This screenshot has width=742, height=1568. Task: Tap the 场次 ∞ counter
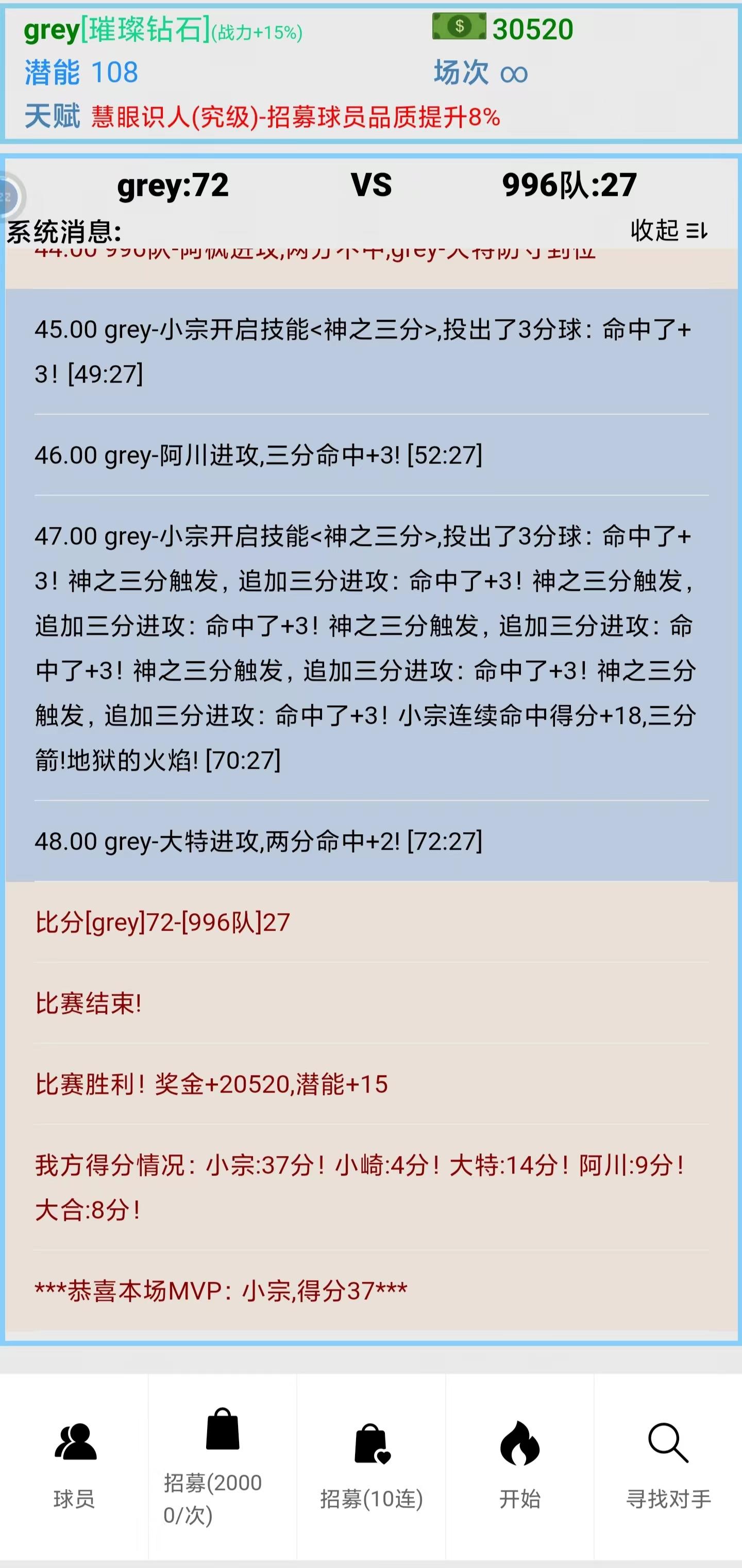(480, 72)
